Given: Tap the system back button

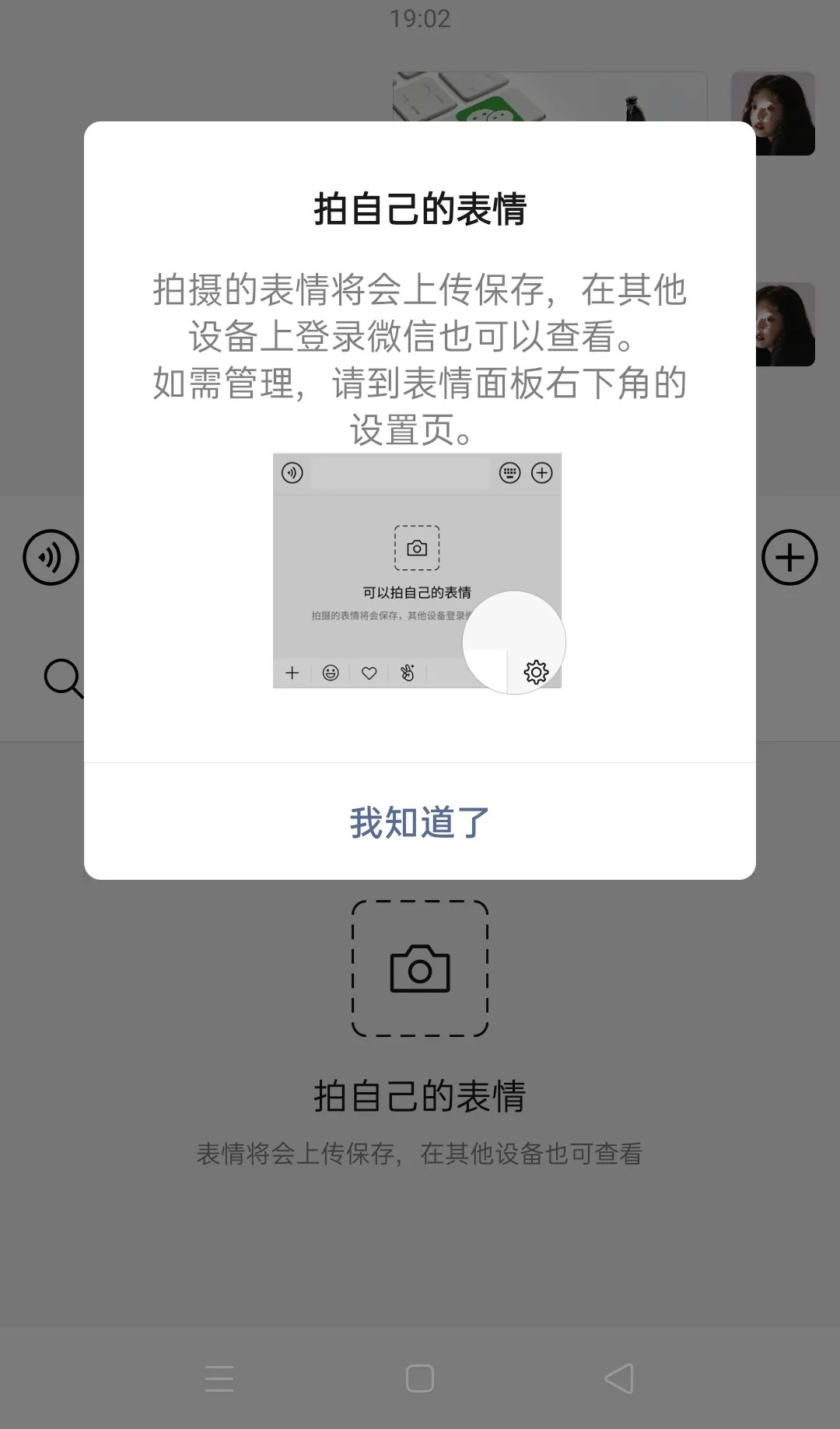Looking at the screenshot, I should tap(619, 1378).
